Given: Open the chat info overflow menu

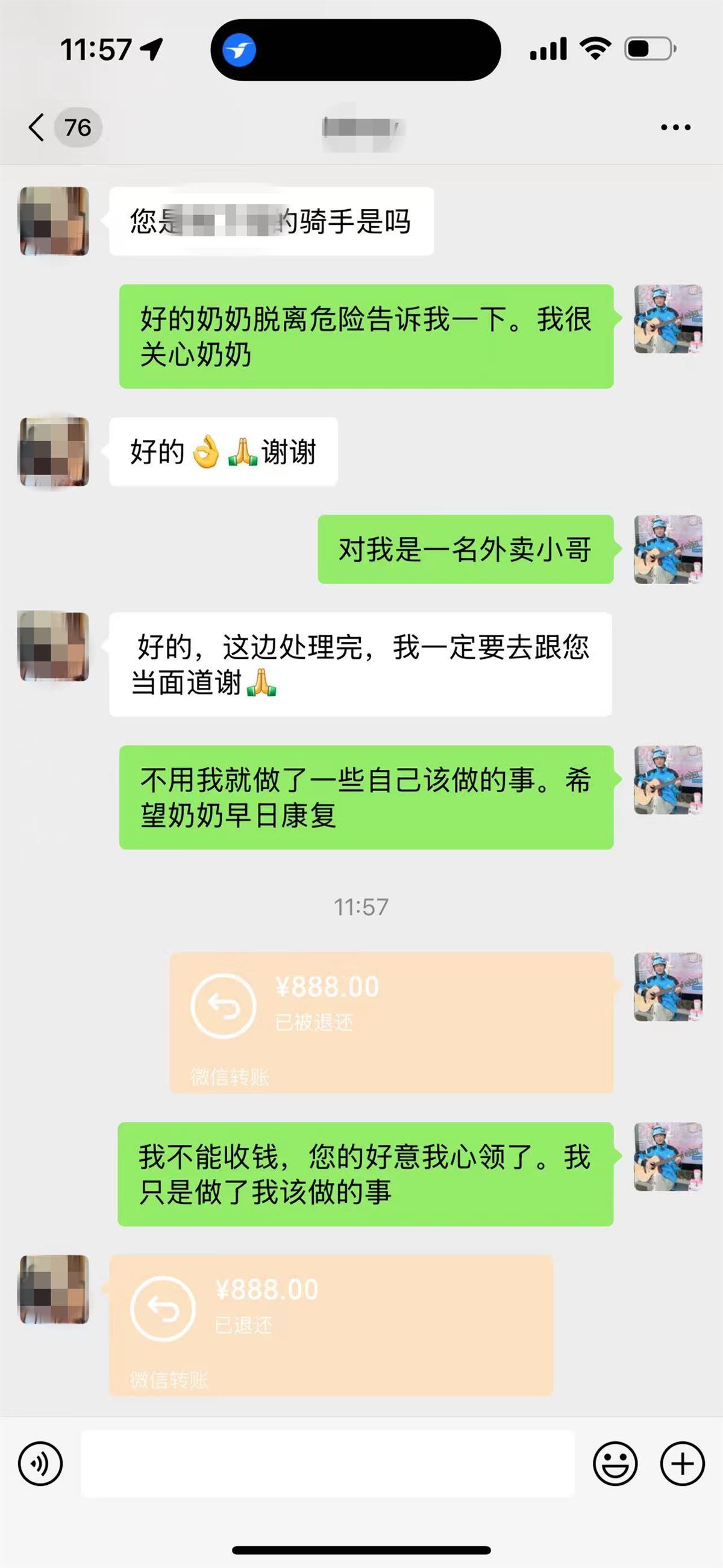Looking at the screenshot, I should [x=675, y=127].
